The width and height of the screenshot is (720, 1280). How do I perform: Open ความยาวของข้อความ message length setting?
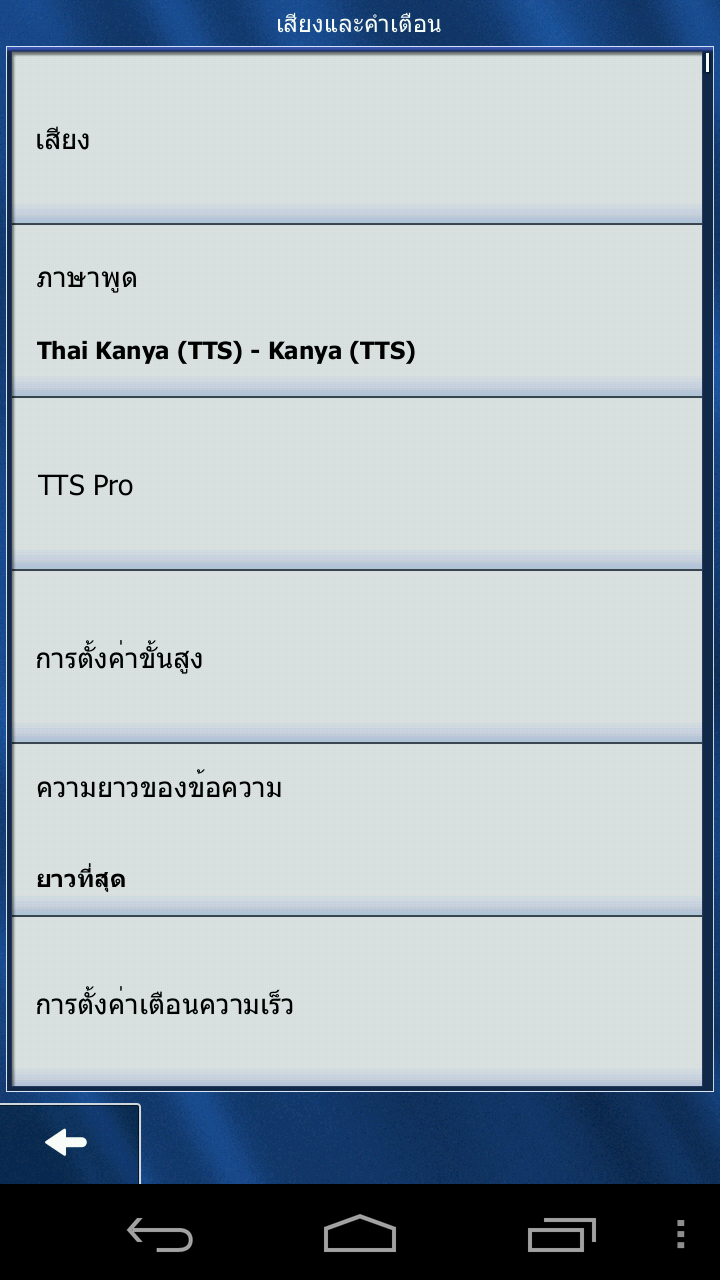point(356,830)
